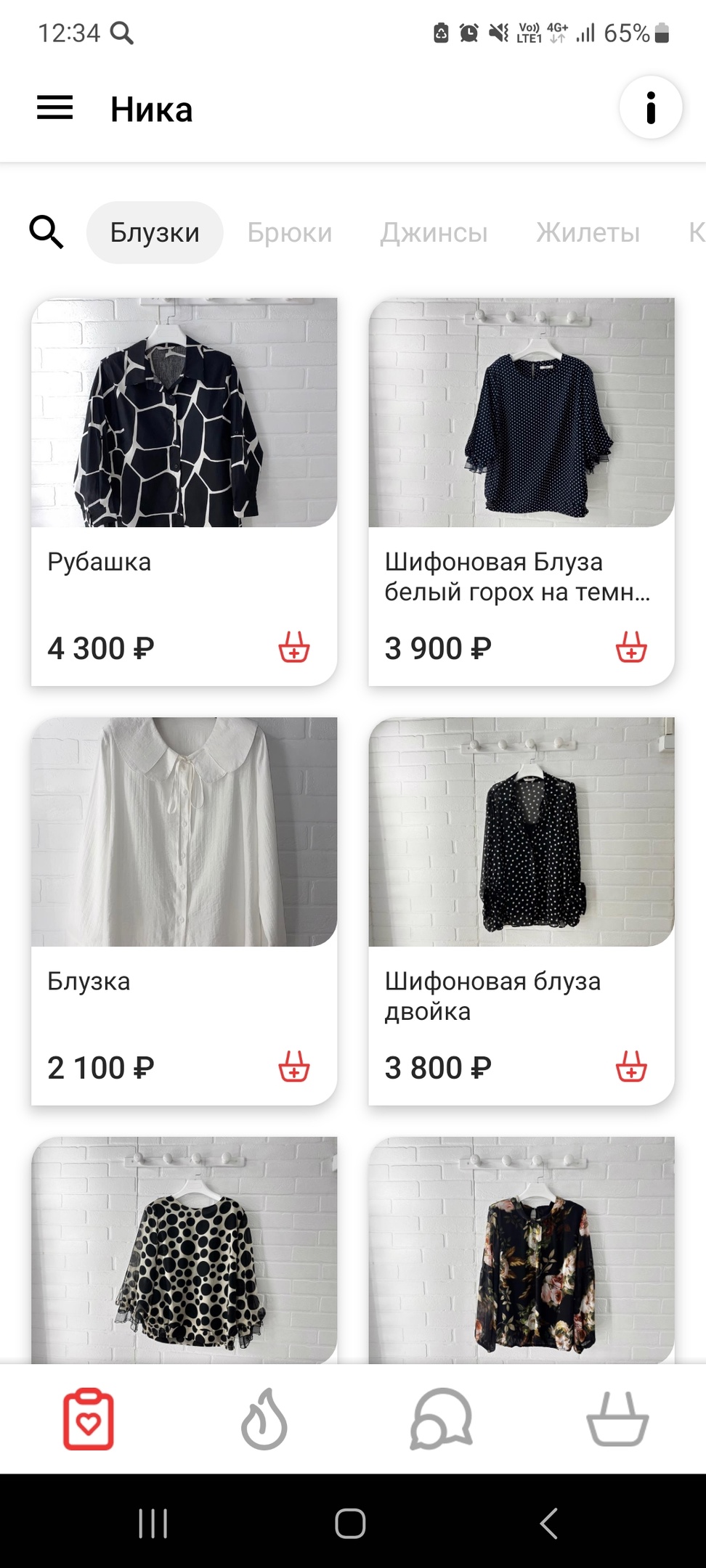Screen dimensions: 706x1568
Task: Open the Шифоновая блуза двойка card
Action: click(x=522, y=911)
